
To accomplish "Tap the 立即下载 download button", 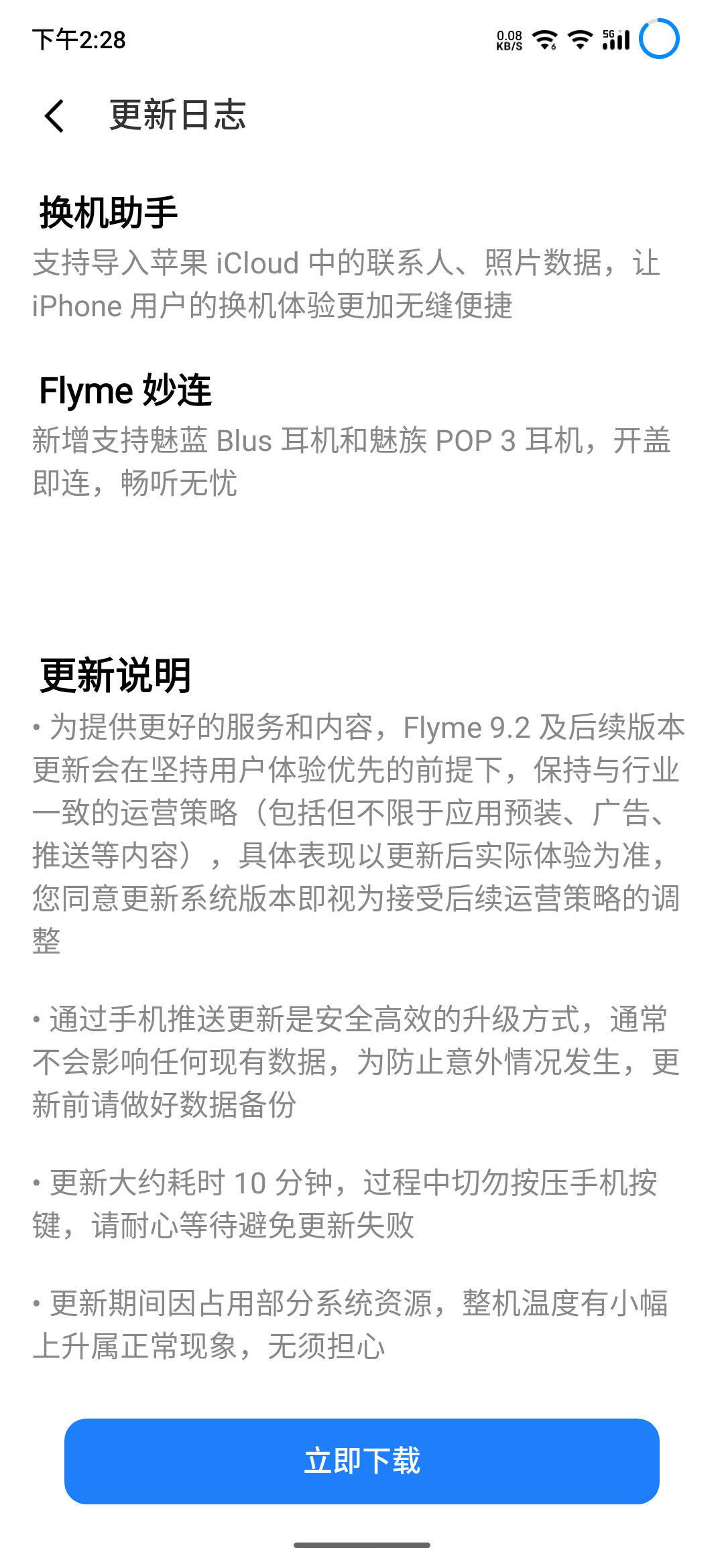I will pos(362,1463).
